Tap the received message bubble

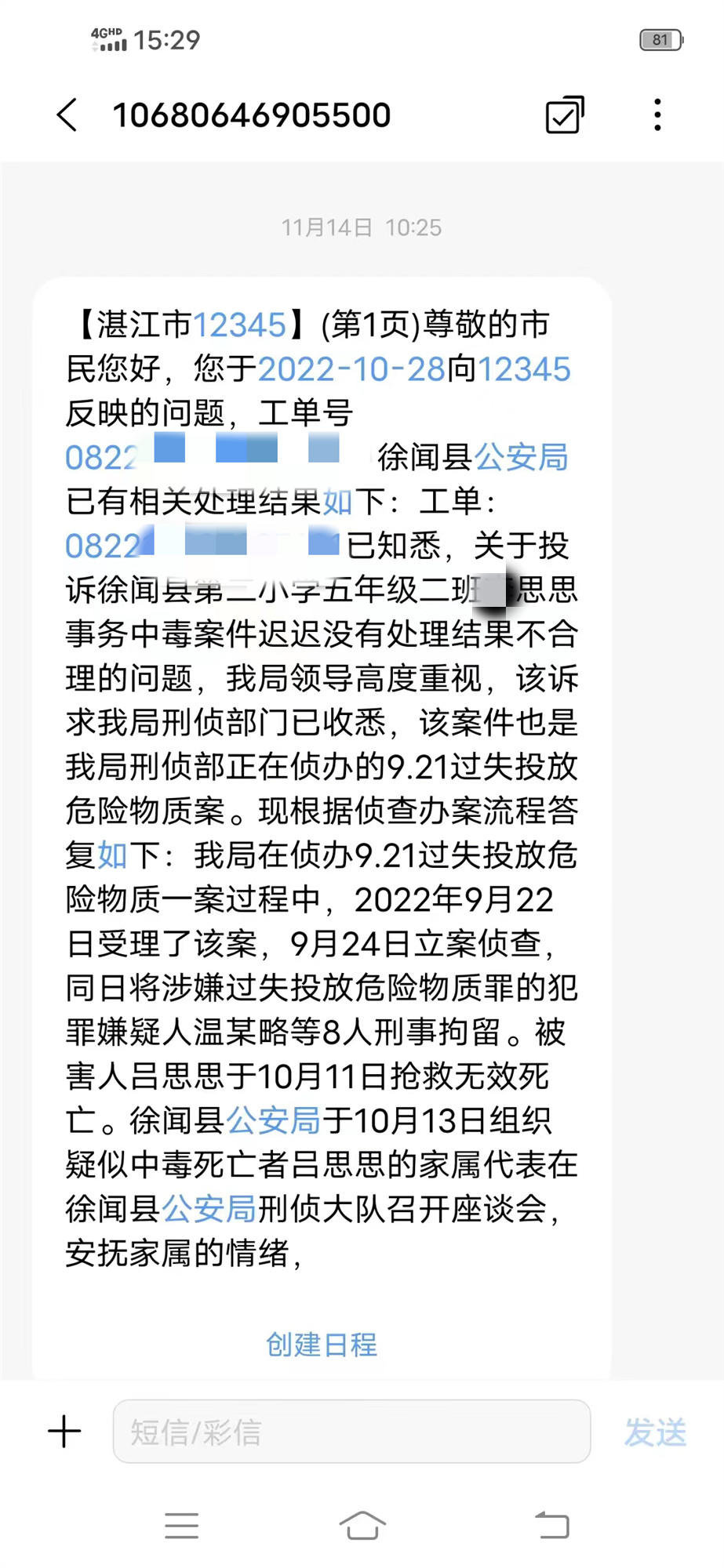pos(322,784)
